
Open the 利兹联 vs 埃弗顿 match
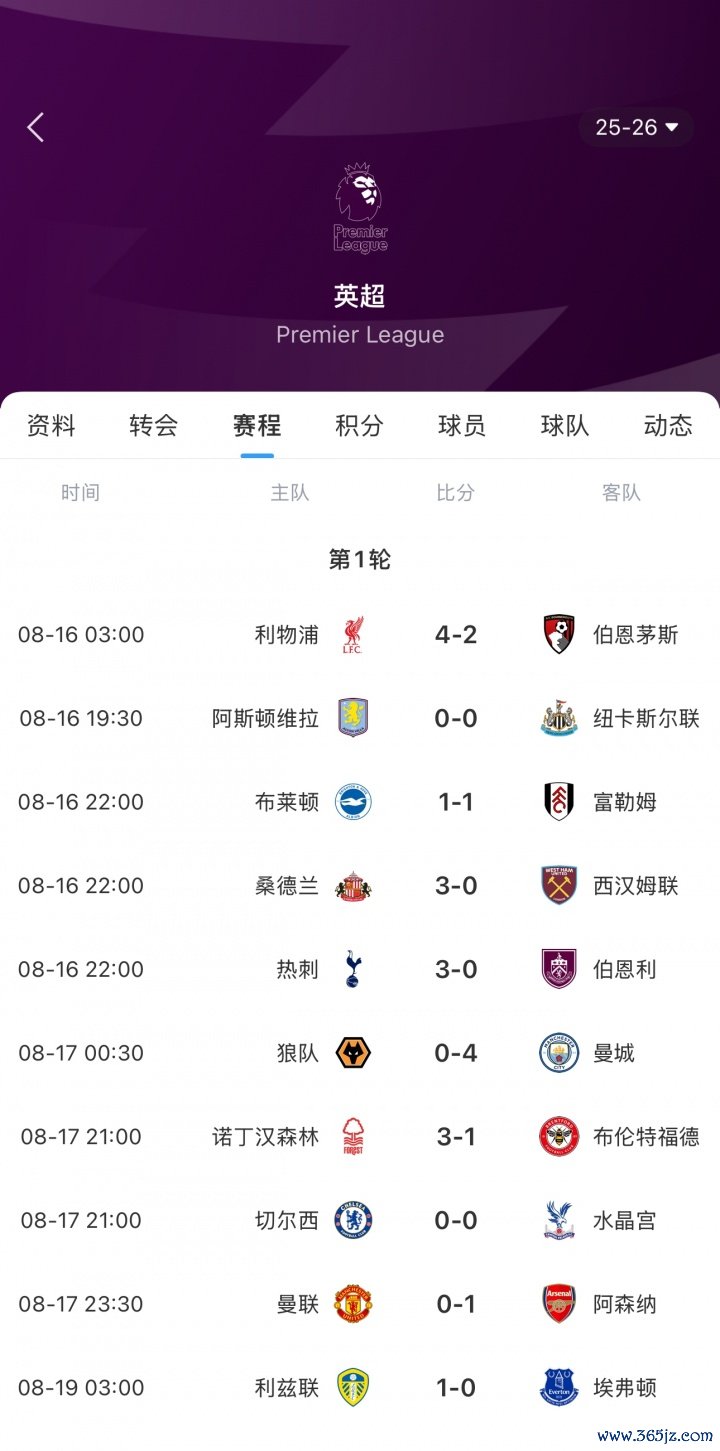360,1388
